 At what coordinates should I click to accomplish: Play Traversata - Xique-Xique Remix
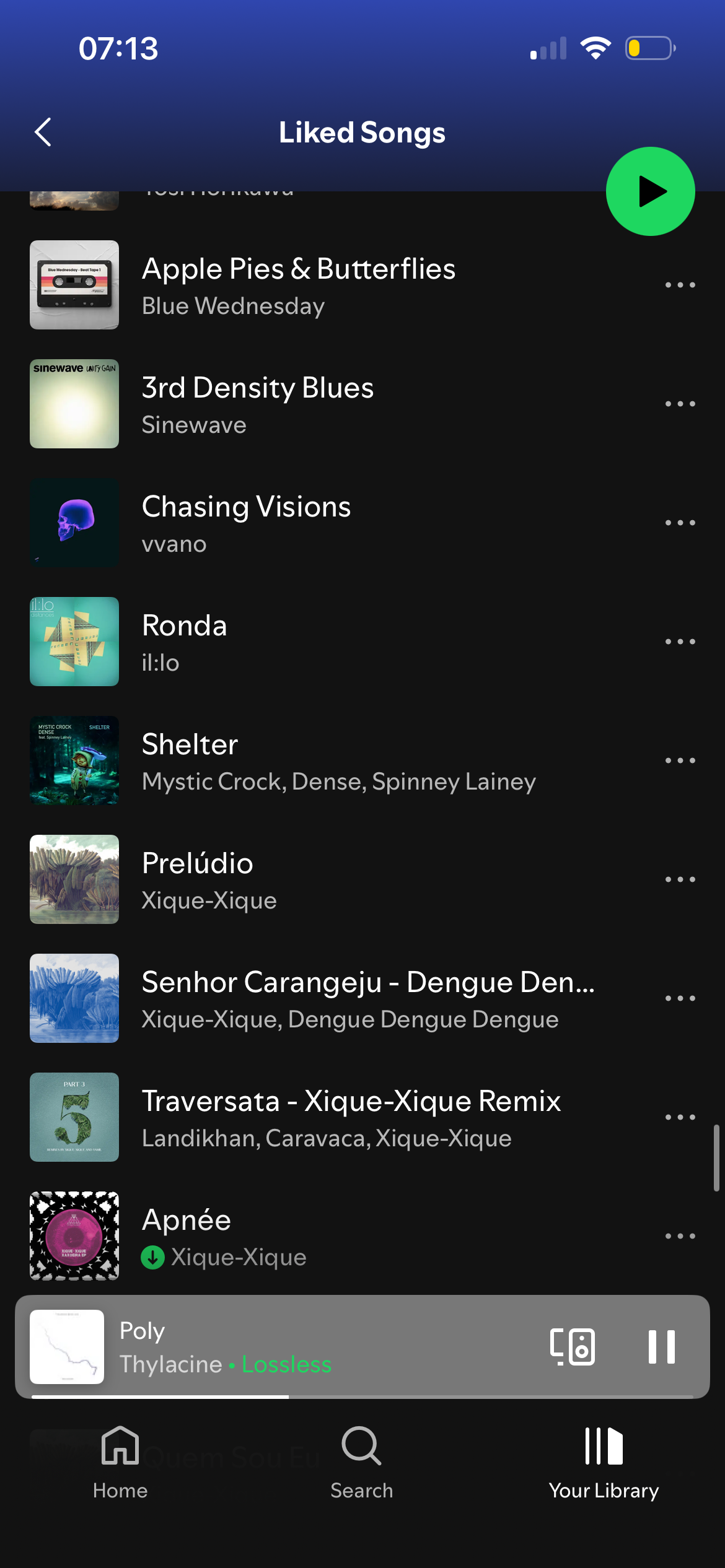pos(350,1118)
